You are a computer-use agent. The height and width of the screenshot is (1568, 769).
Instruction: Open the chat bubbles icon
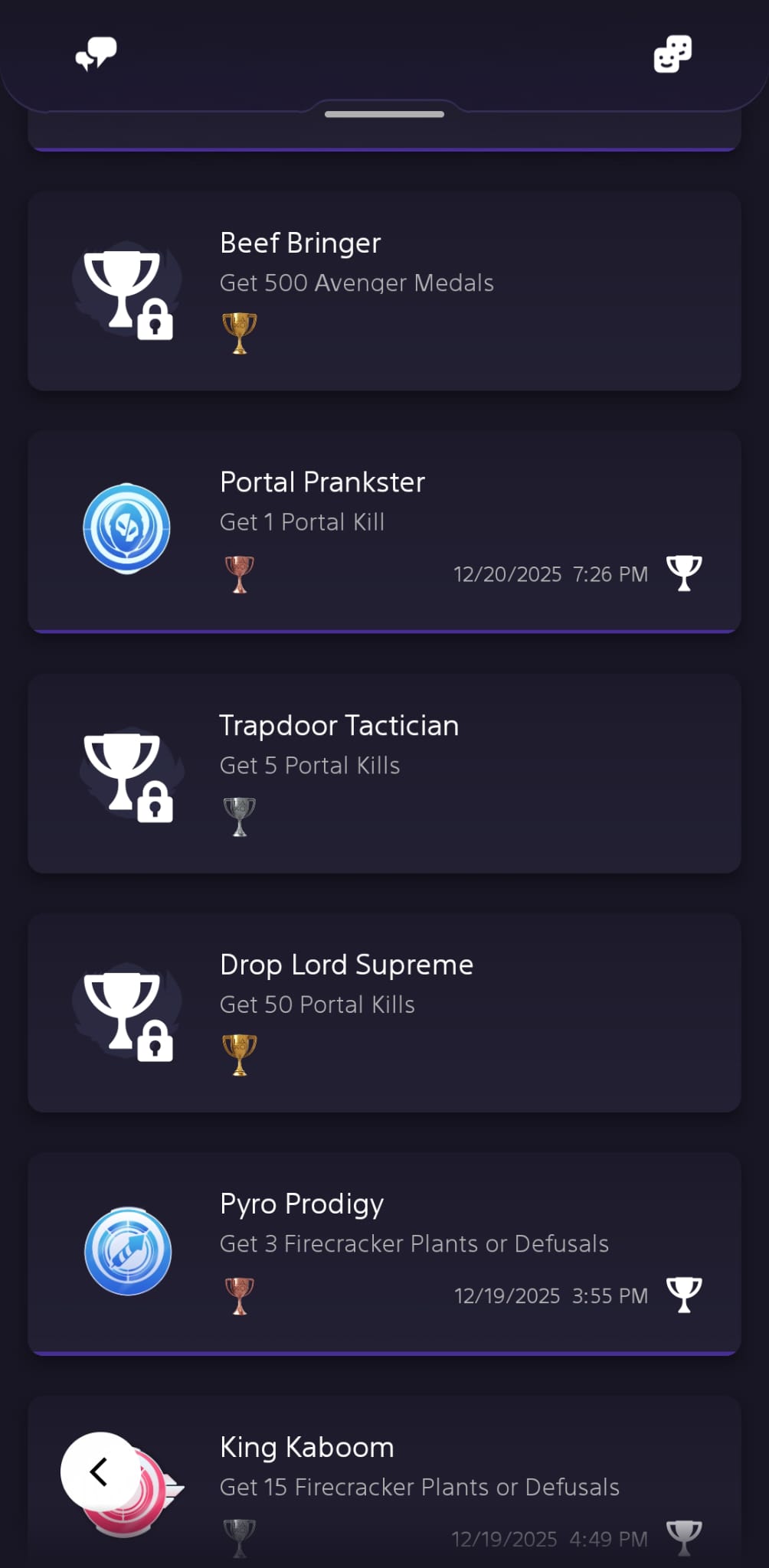[96, 54]
